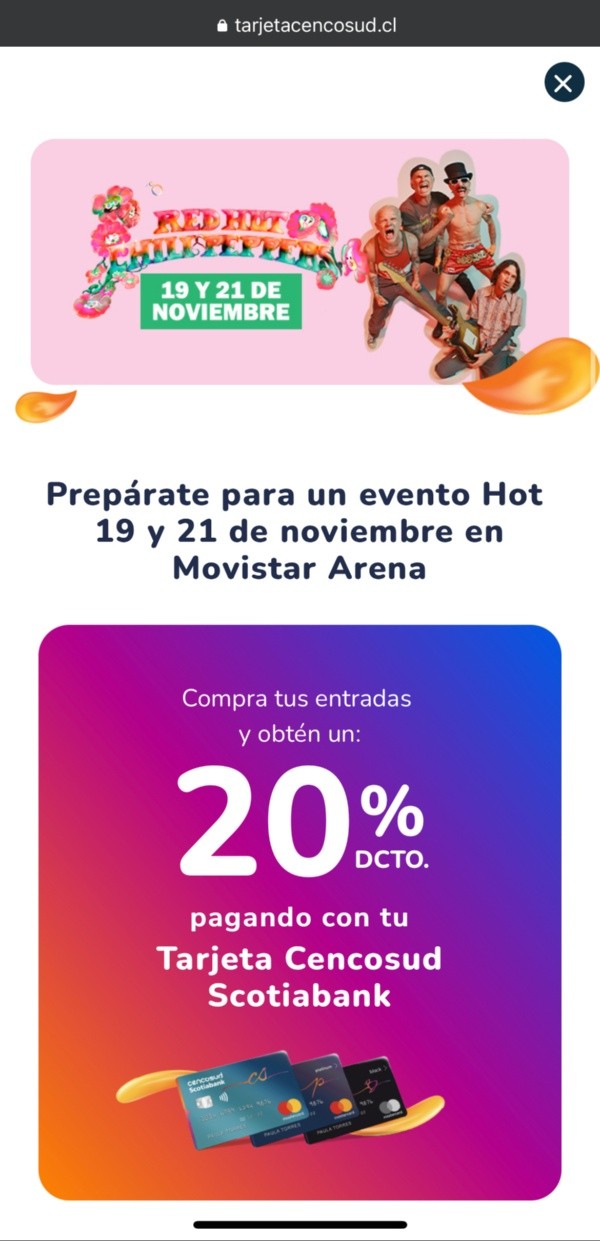Tap the tarjetacencosud.cl address bar
600x1241 pixels.
coord(306,26)
